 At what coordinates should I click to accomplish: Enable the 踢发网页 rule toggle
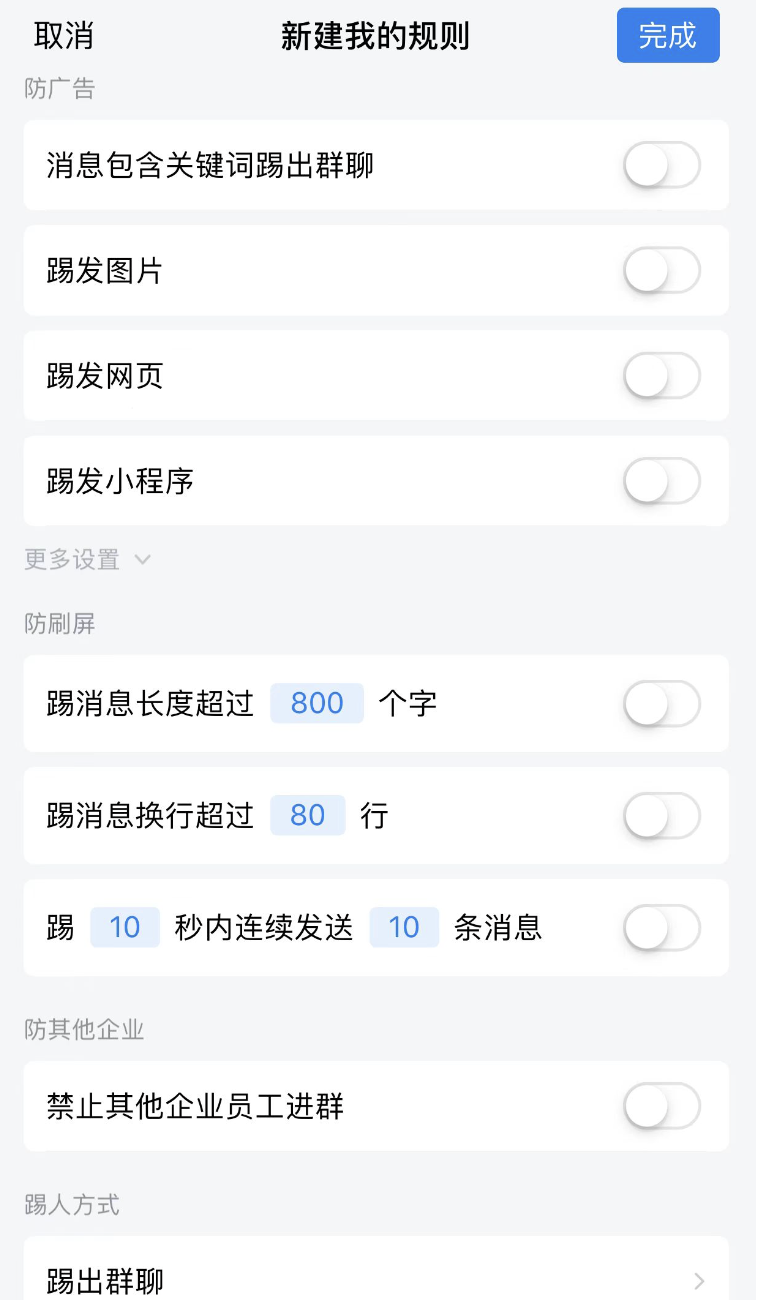click(661, 376)
